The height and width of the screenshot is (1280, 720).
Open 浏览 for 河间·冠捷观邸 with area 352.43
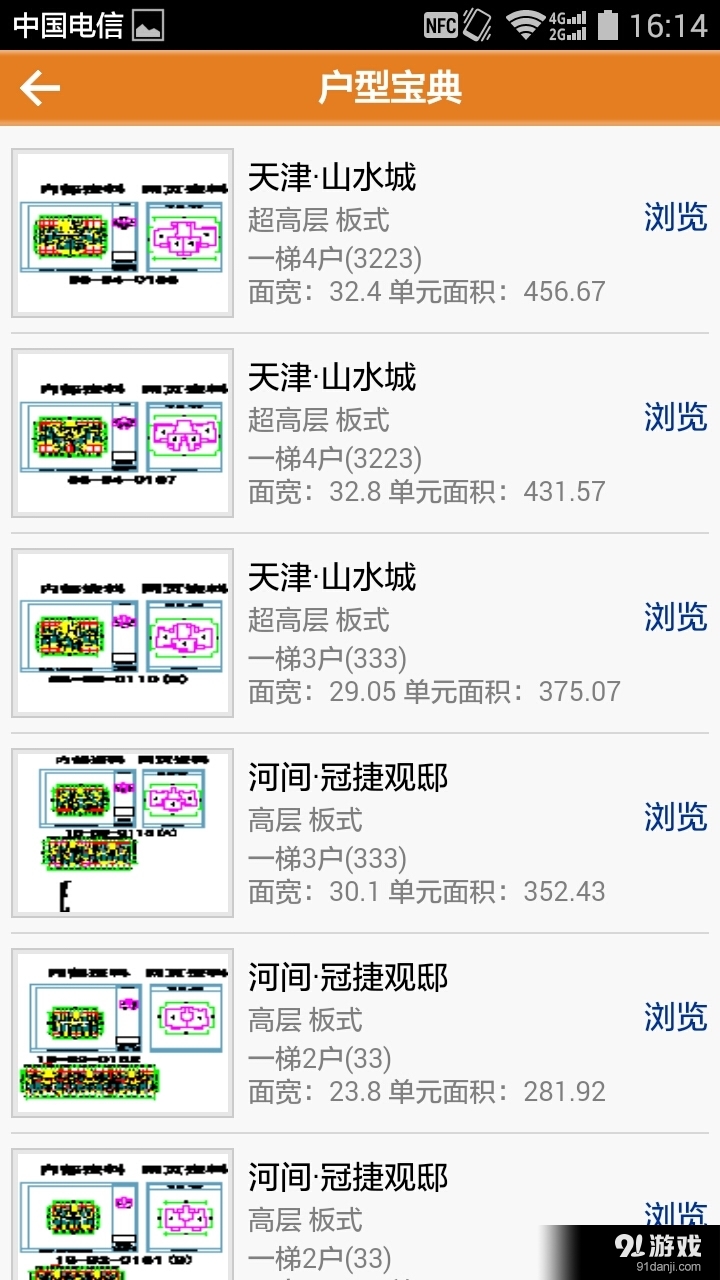coord(675,818)
